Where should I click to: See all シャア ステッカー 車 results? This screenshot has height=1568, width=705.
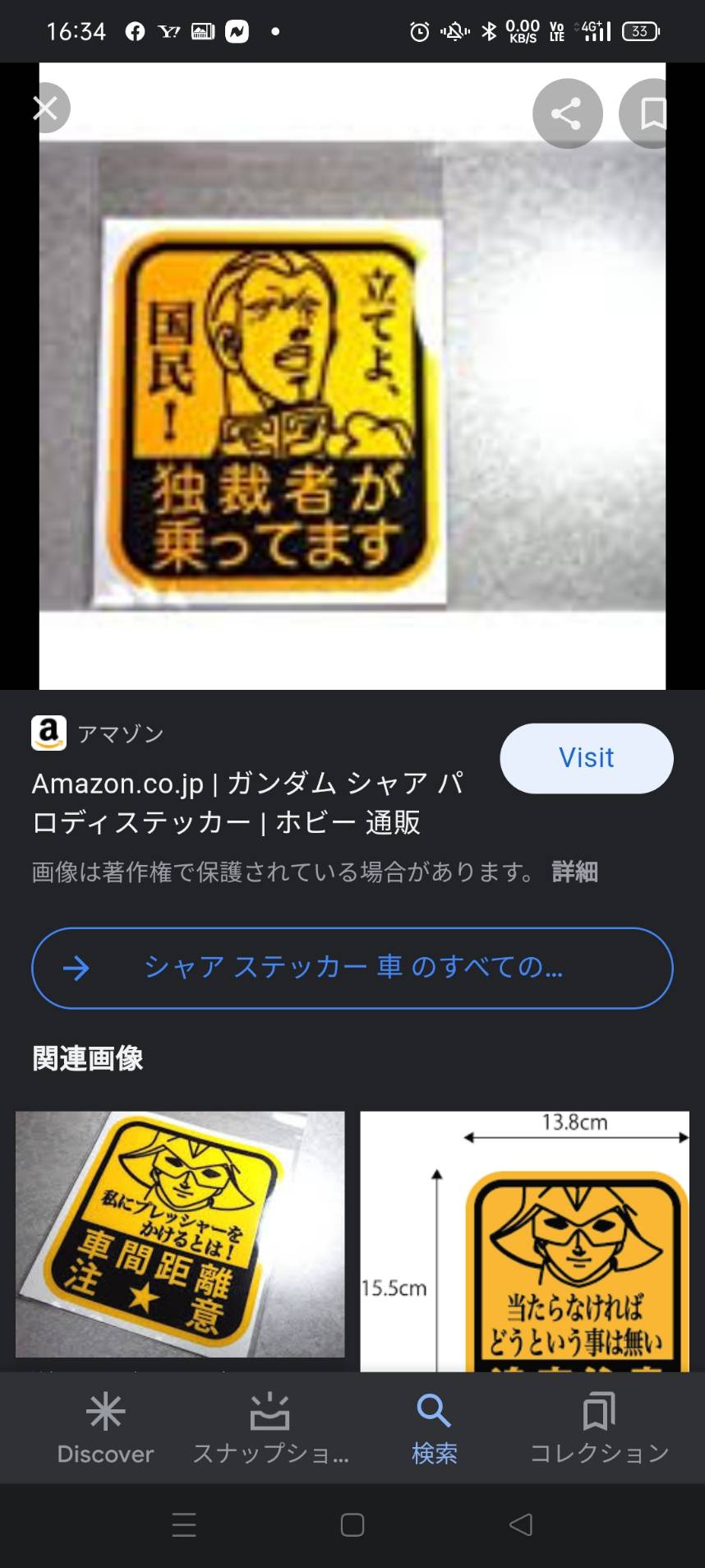pyautogui.click(x=352, y=968)
